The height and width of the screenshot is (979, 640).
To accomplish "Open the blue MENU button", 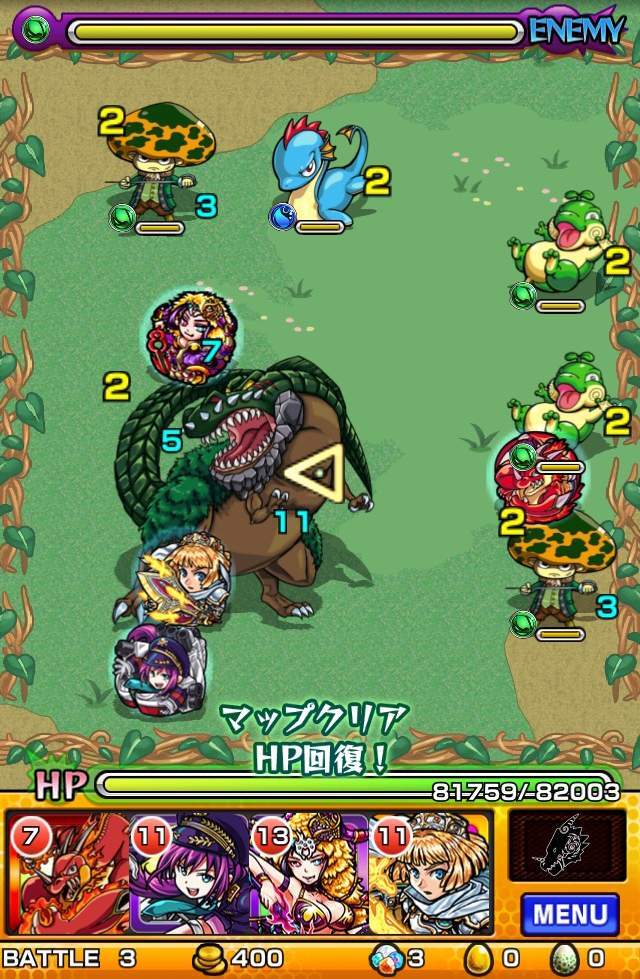I will coord(569,913).
